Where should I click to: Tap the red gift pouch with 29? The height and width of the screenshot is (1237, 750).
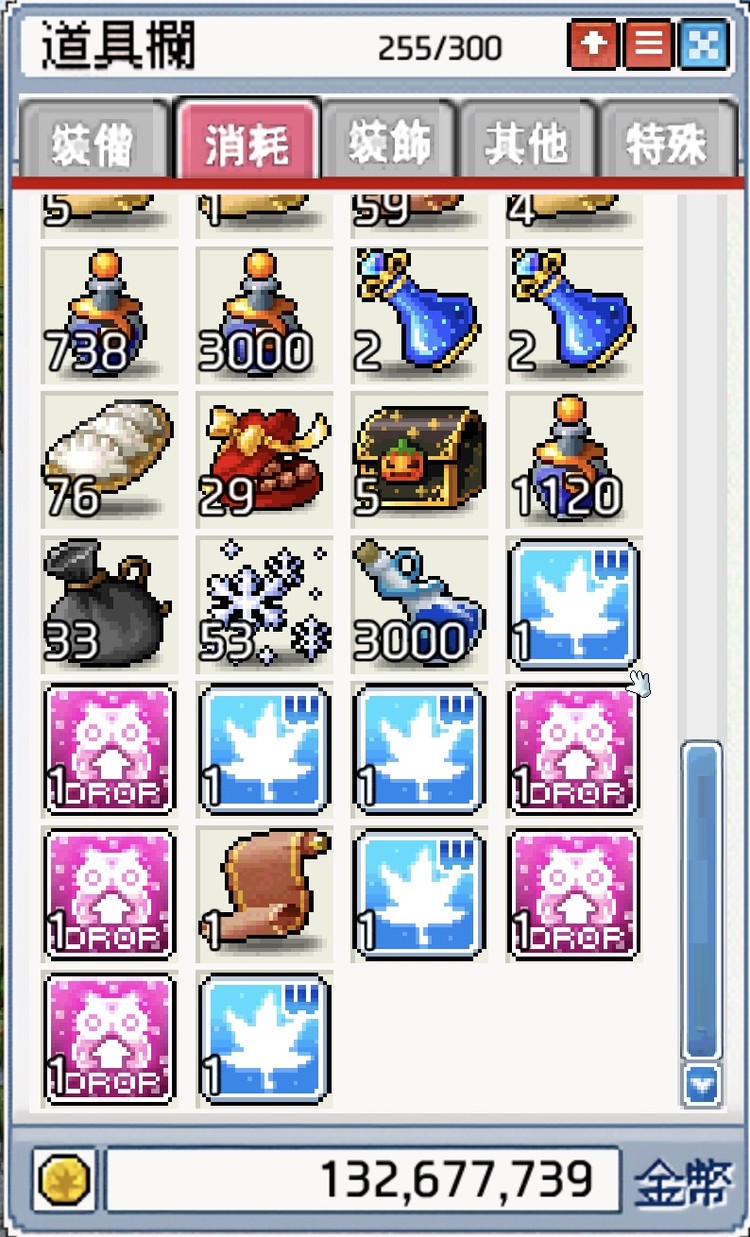[264, 459]
